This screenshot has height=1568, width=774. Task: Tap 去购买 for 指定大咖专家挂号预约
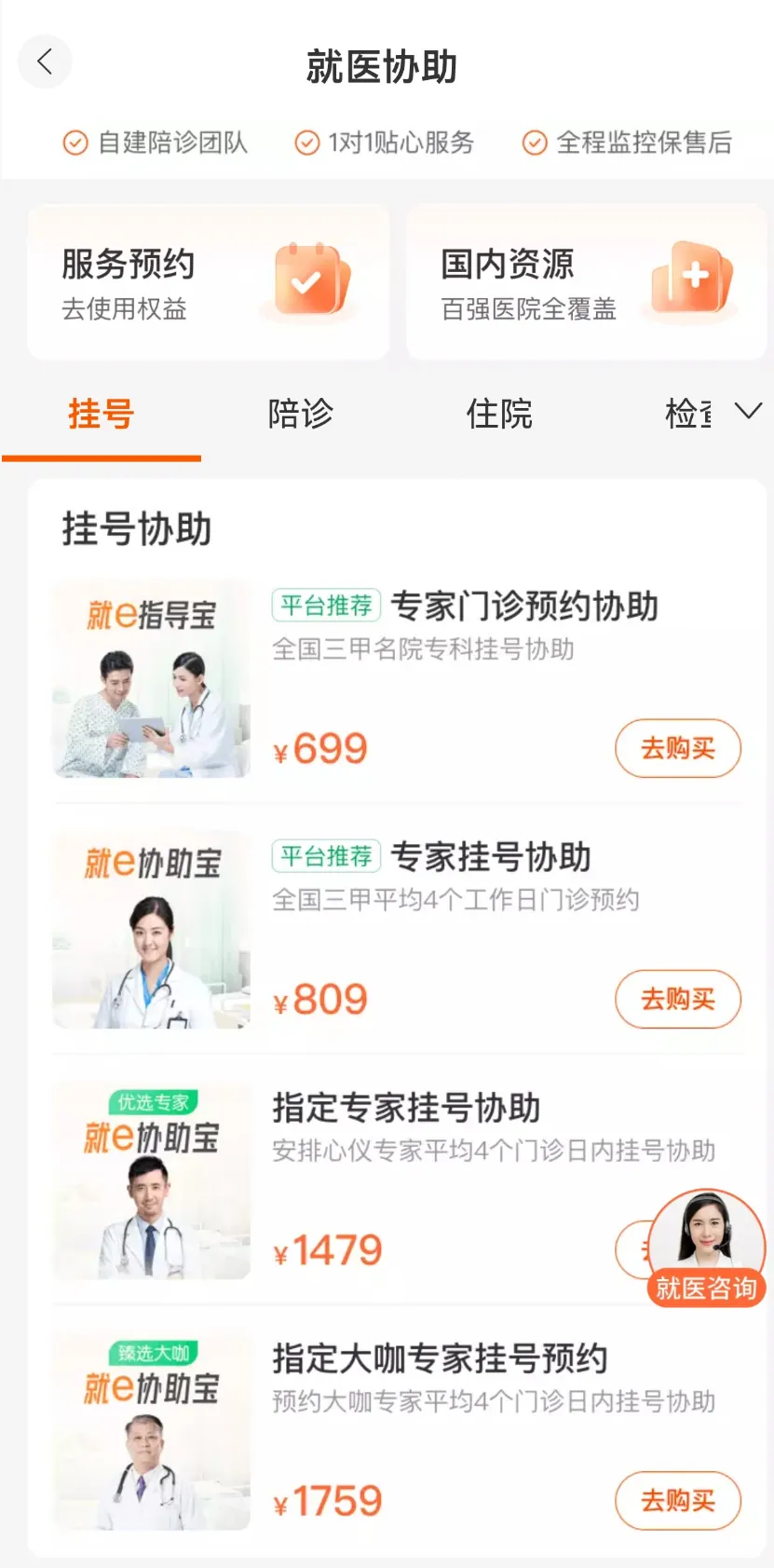pyautogui.click(x=677, y=1500)
